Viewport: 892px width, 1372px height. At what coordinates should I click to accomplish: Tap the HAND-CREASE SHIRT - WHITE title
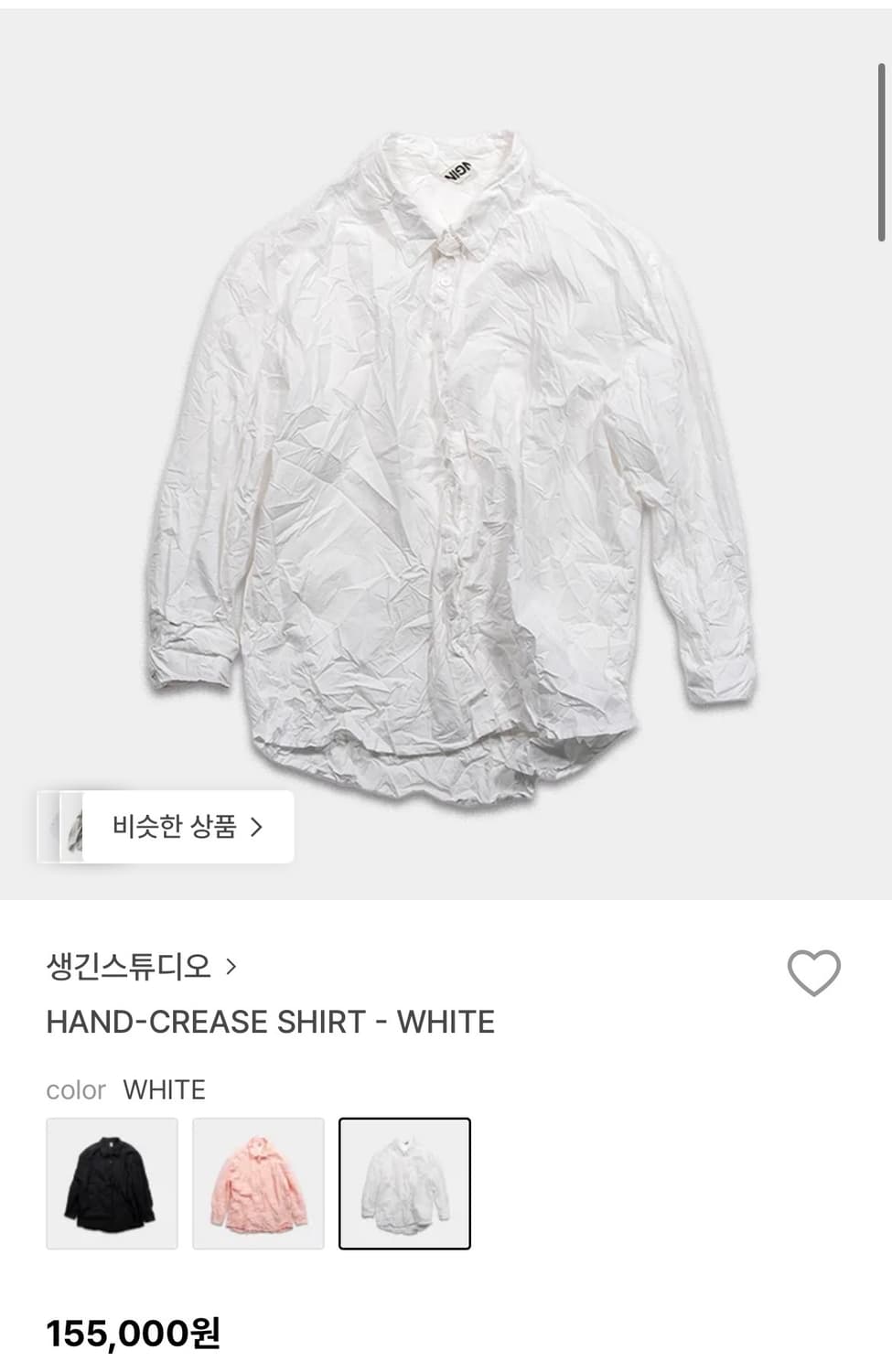[272, 1022]
